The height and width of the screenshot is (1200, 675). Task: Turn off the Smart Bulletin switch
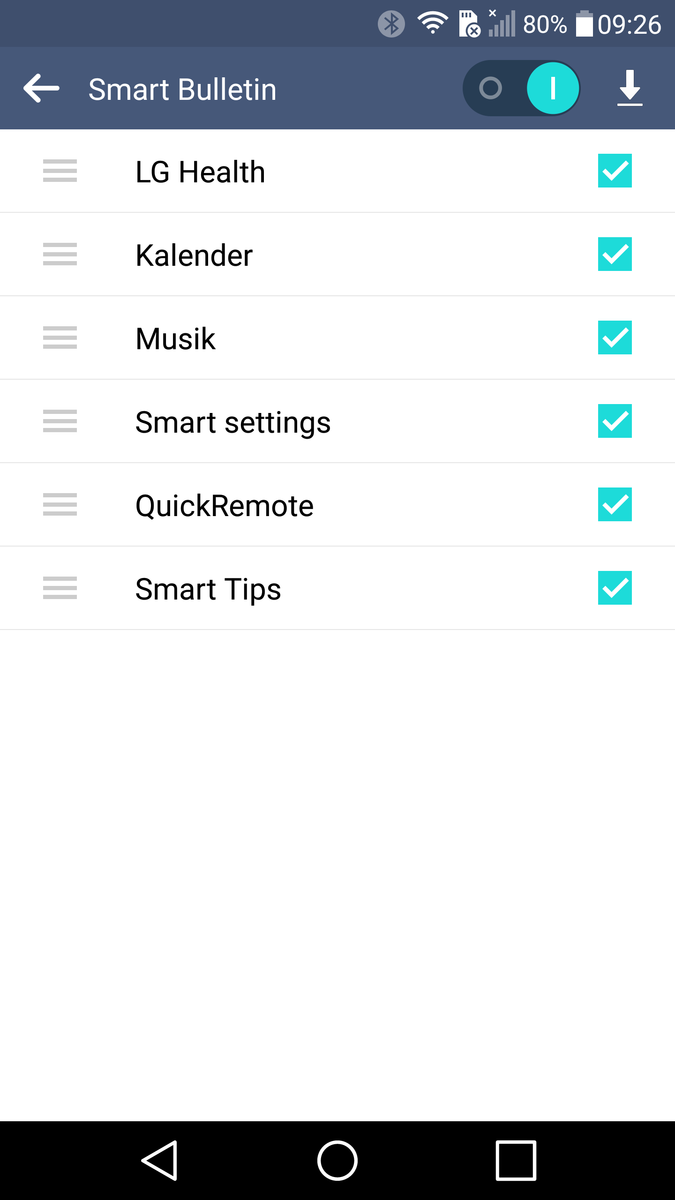(x=521, y=89)
